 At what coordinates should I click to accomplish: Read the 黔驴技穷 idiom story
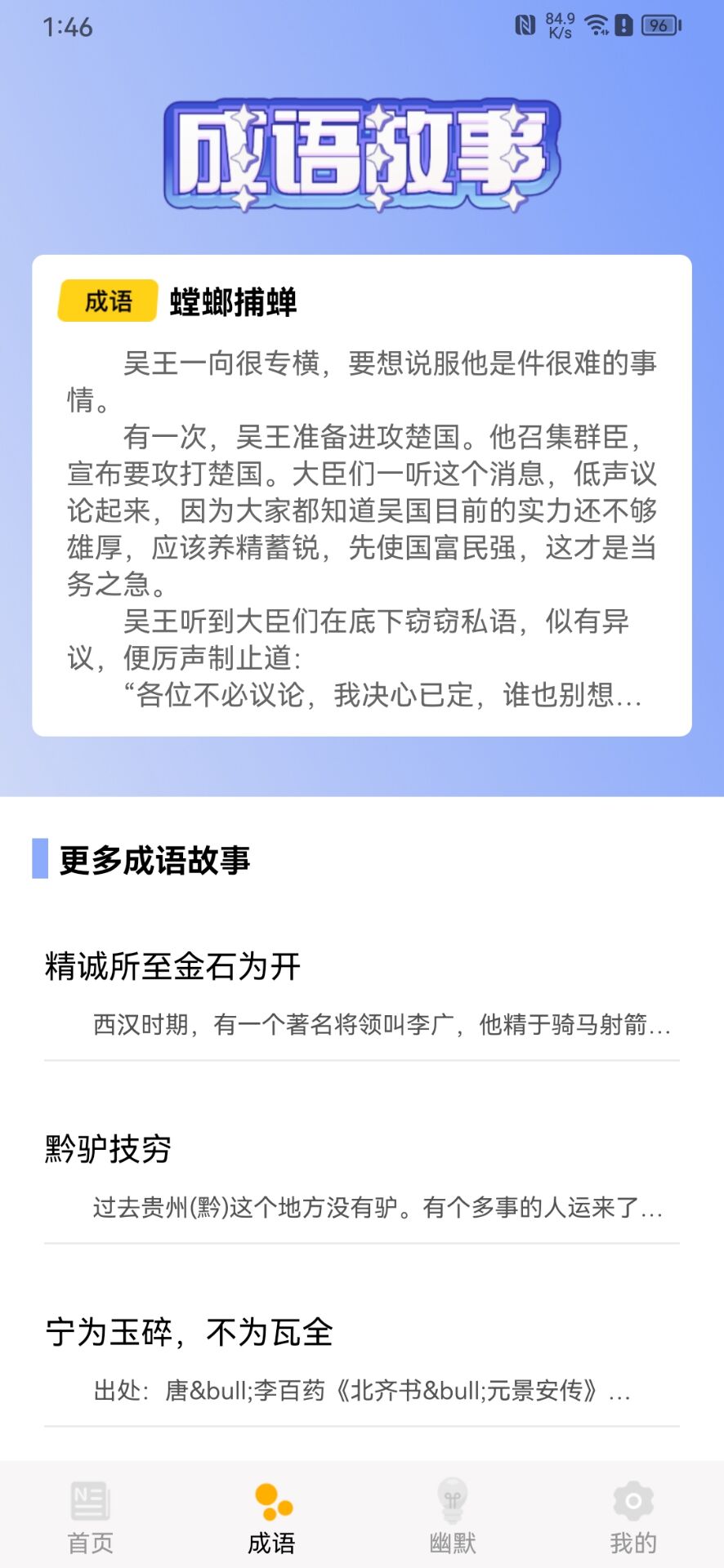click(x=361, y=1174)
